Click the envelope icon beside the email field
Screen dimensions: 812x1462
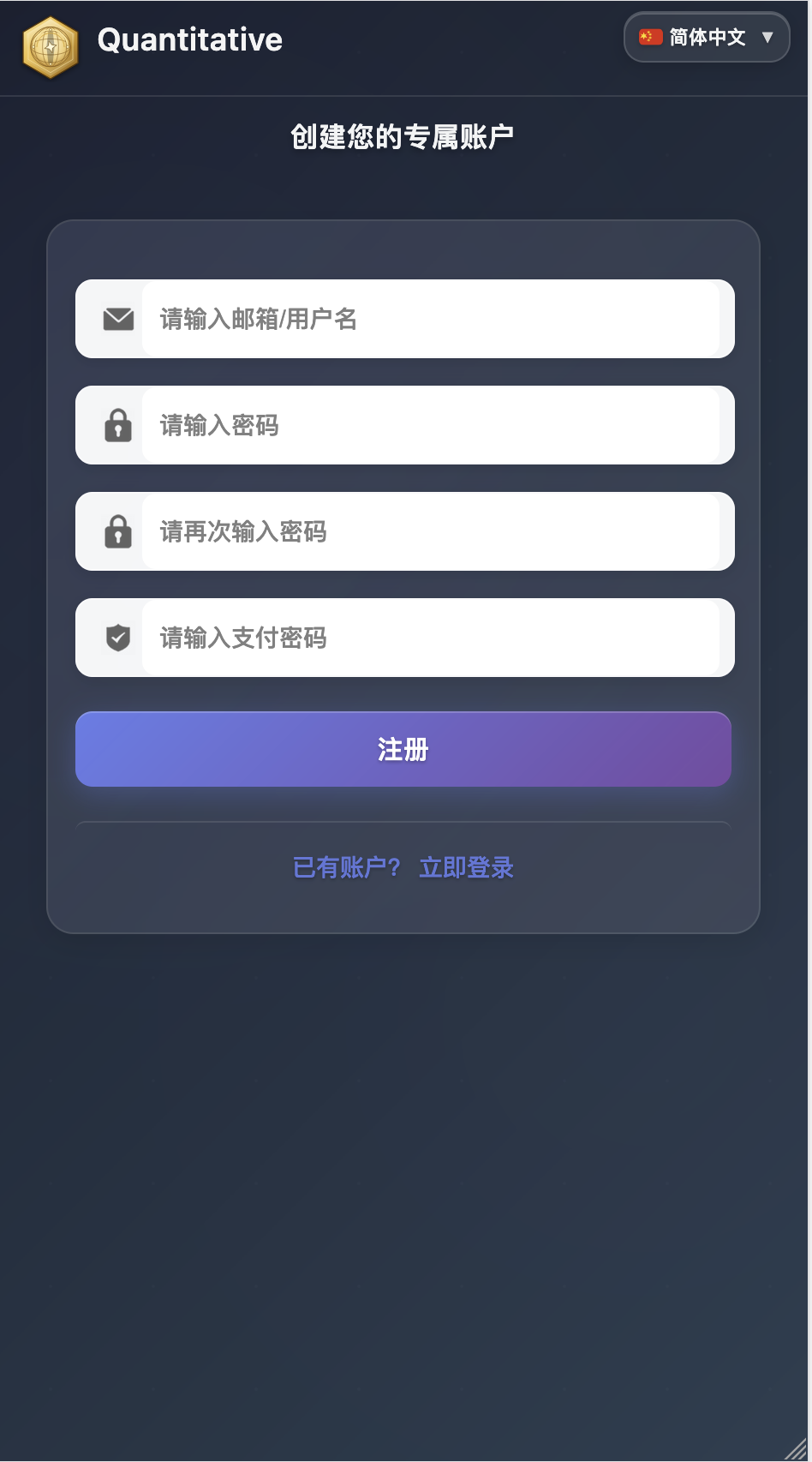click(118, 318)
